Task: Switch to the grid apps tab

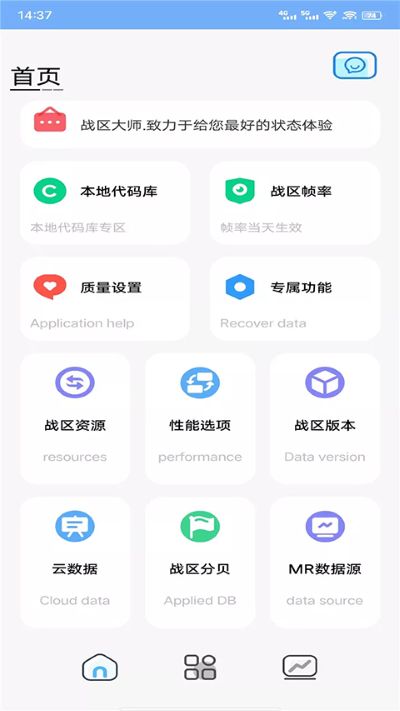Action: pos(200,667)
